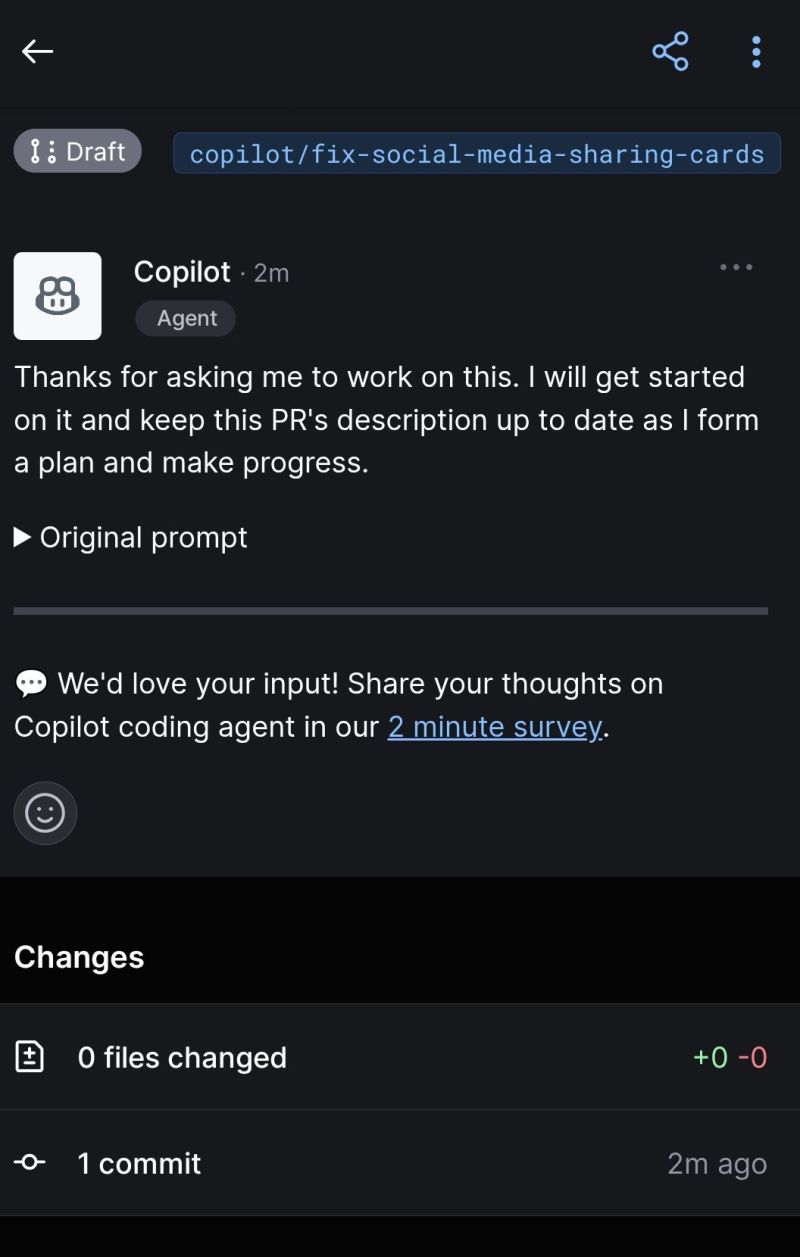800x1257 pixels.
Task: View the 0 files changed row
Action: pyautogui.click(x=400, y=1057)
